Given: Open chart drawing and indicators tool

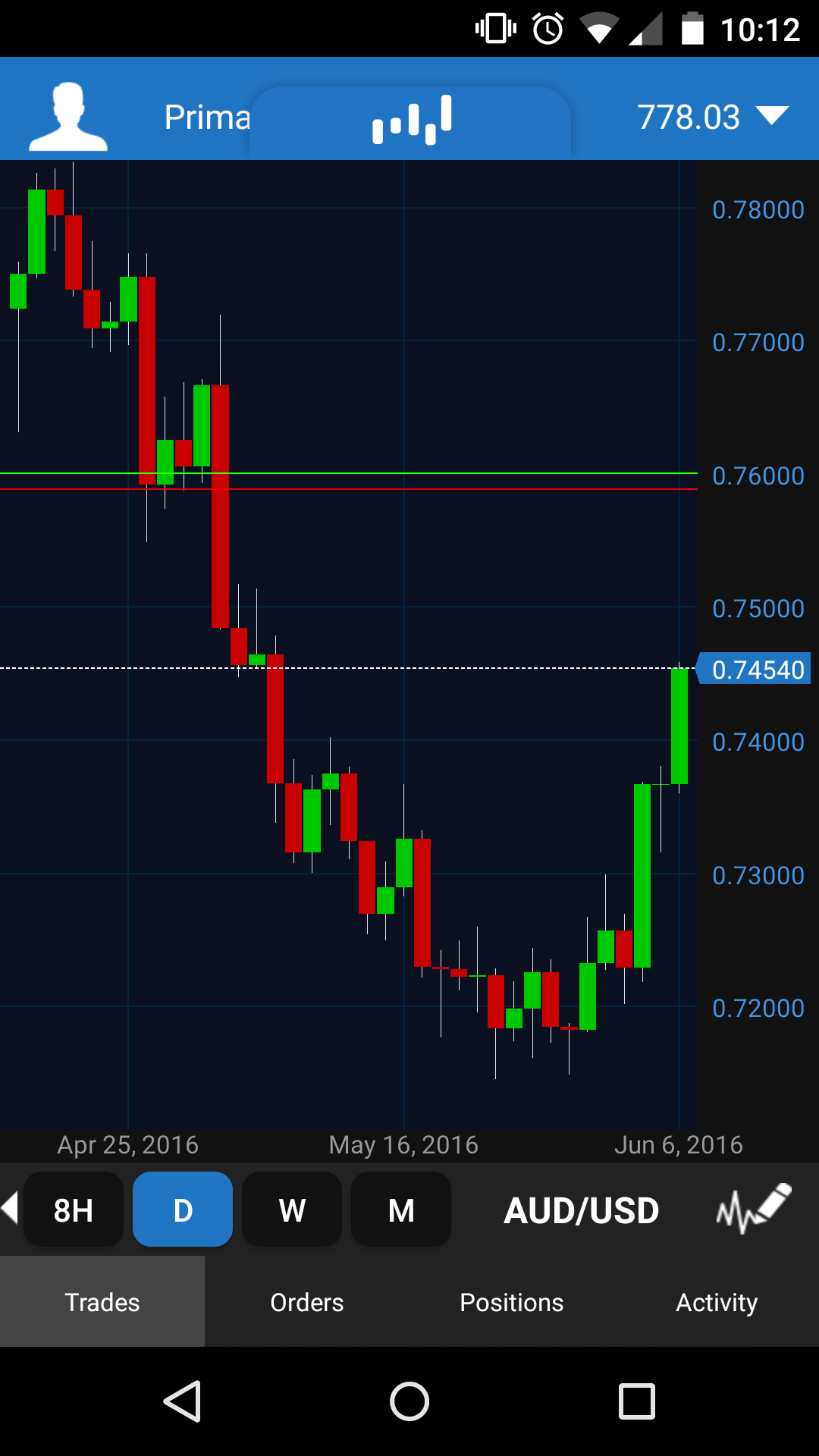Looking at the screenshot, I should coord(753,1209).
